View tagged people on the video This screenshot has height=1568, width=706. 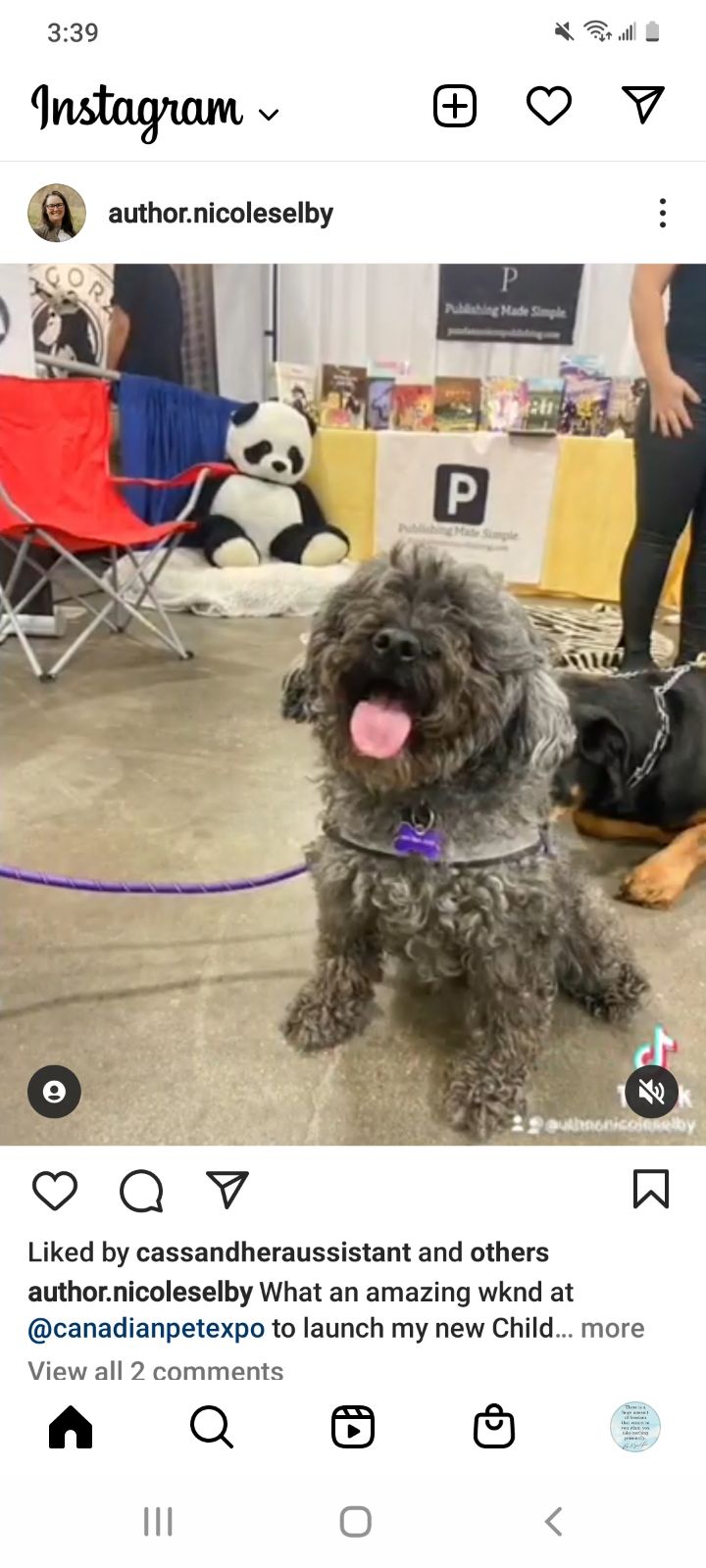54,1092
